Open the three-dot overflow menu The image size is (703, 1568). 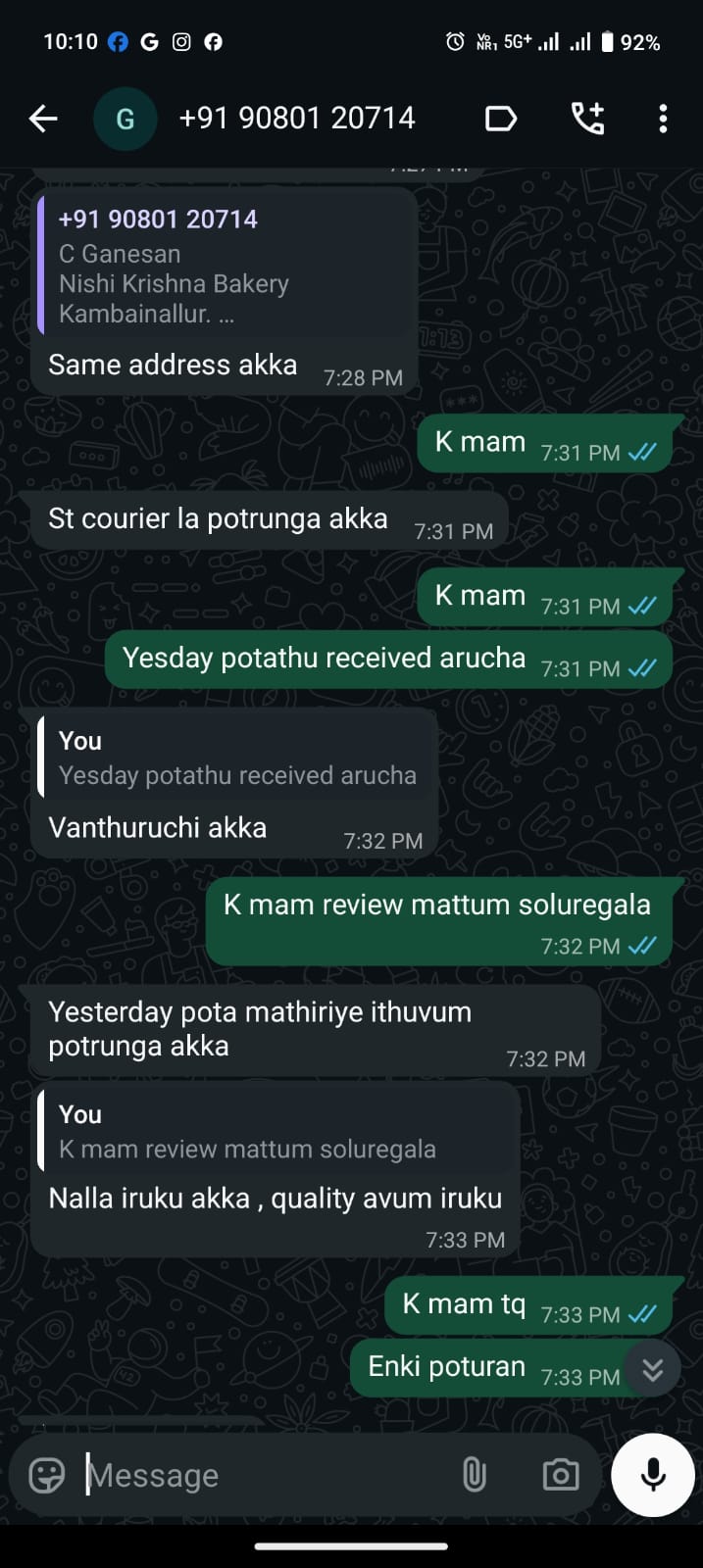[663, 120]
